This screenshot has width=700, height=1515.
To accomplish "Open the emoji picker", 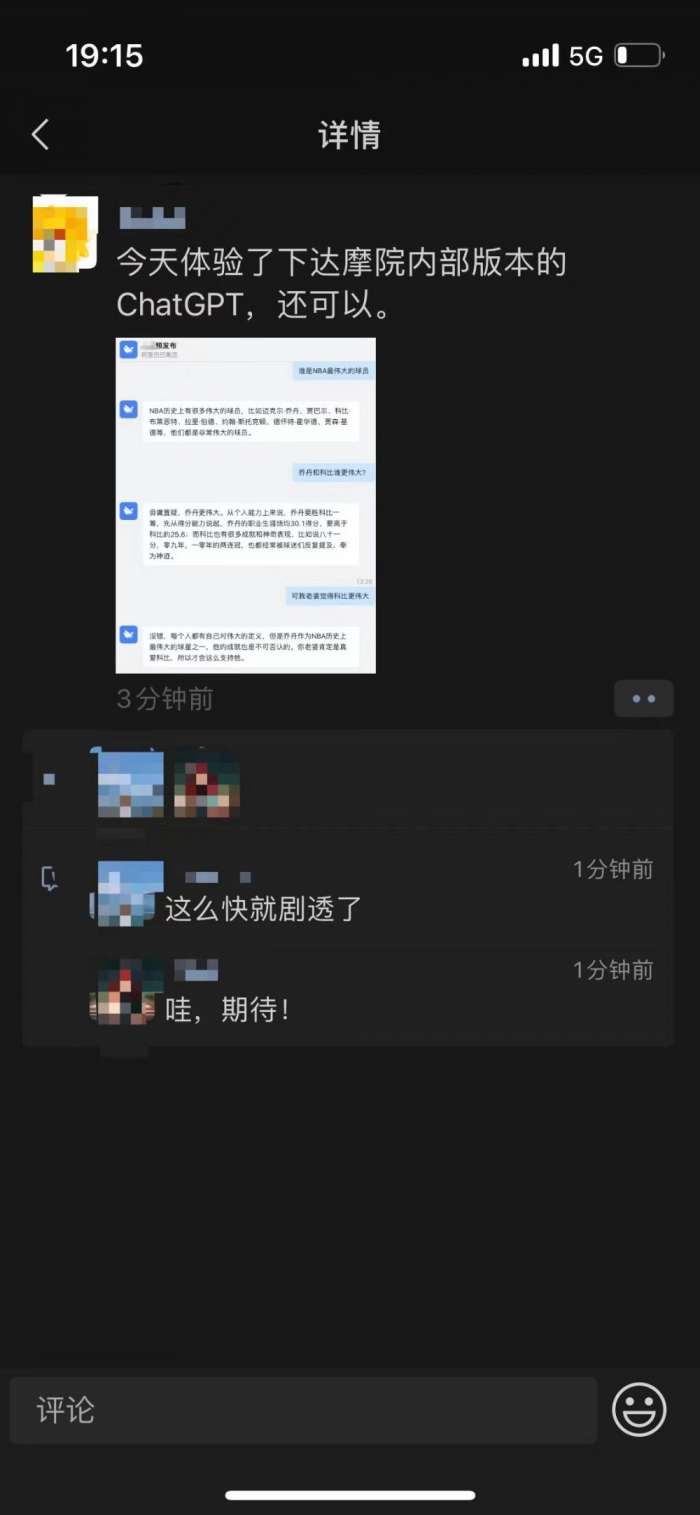I will (639, 1410).
